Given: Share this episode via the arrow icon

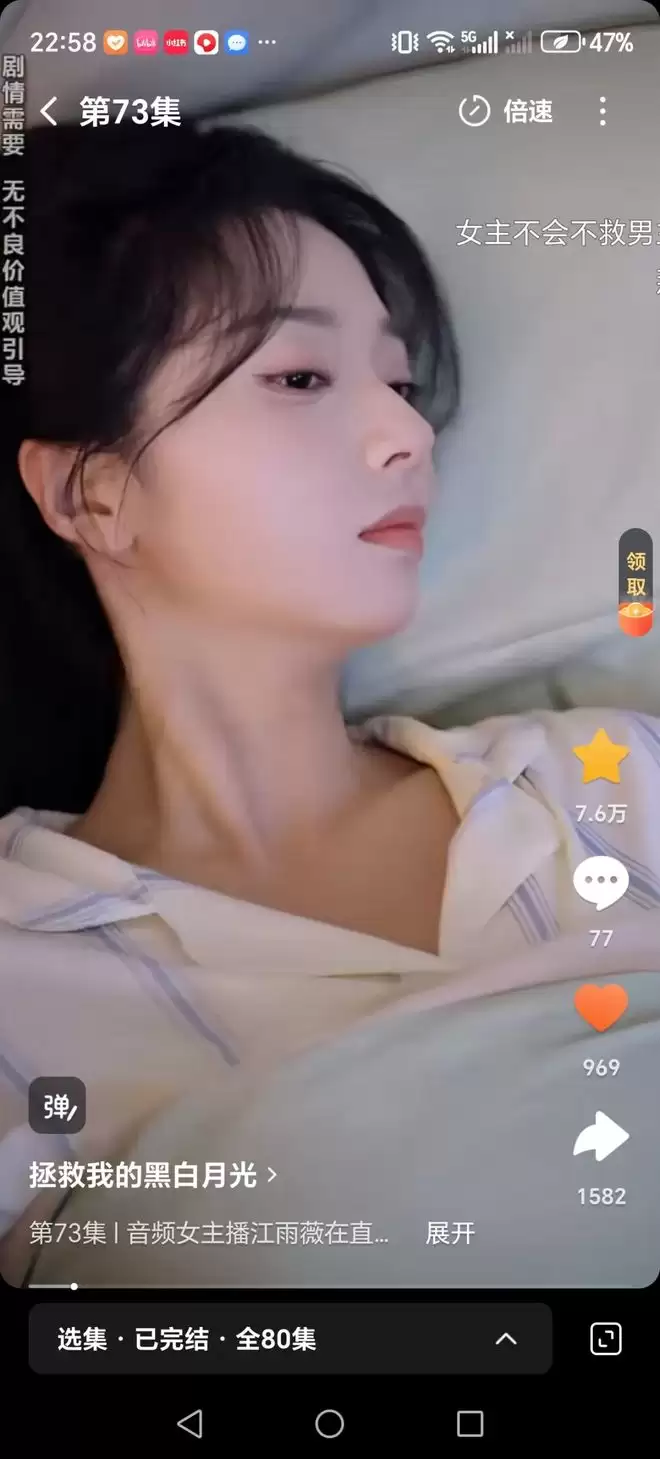Looking at the screenshot, I should 601,1137.
